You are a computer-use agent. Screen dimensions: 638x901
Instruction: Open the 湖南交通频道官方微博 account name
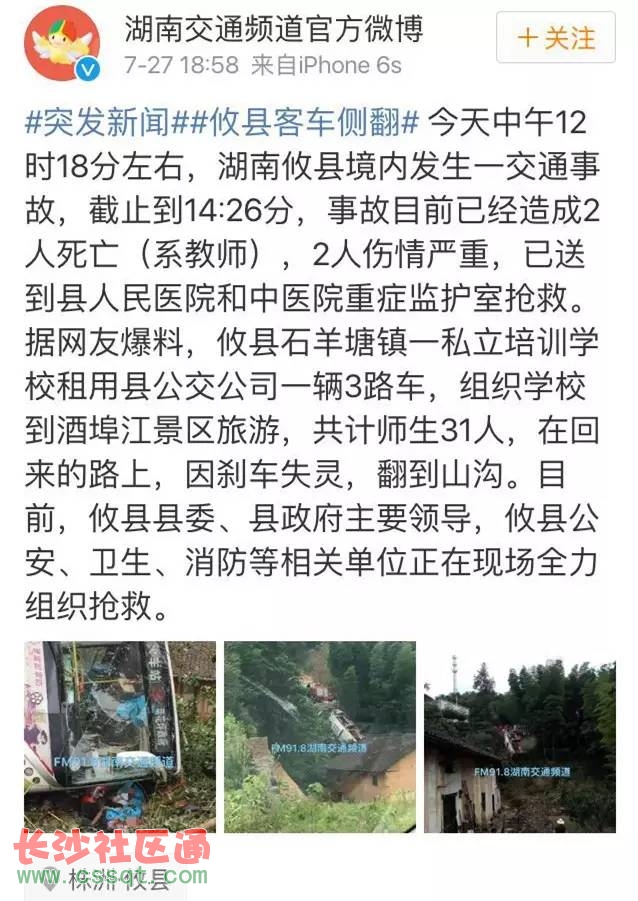(274, 29)
